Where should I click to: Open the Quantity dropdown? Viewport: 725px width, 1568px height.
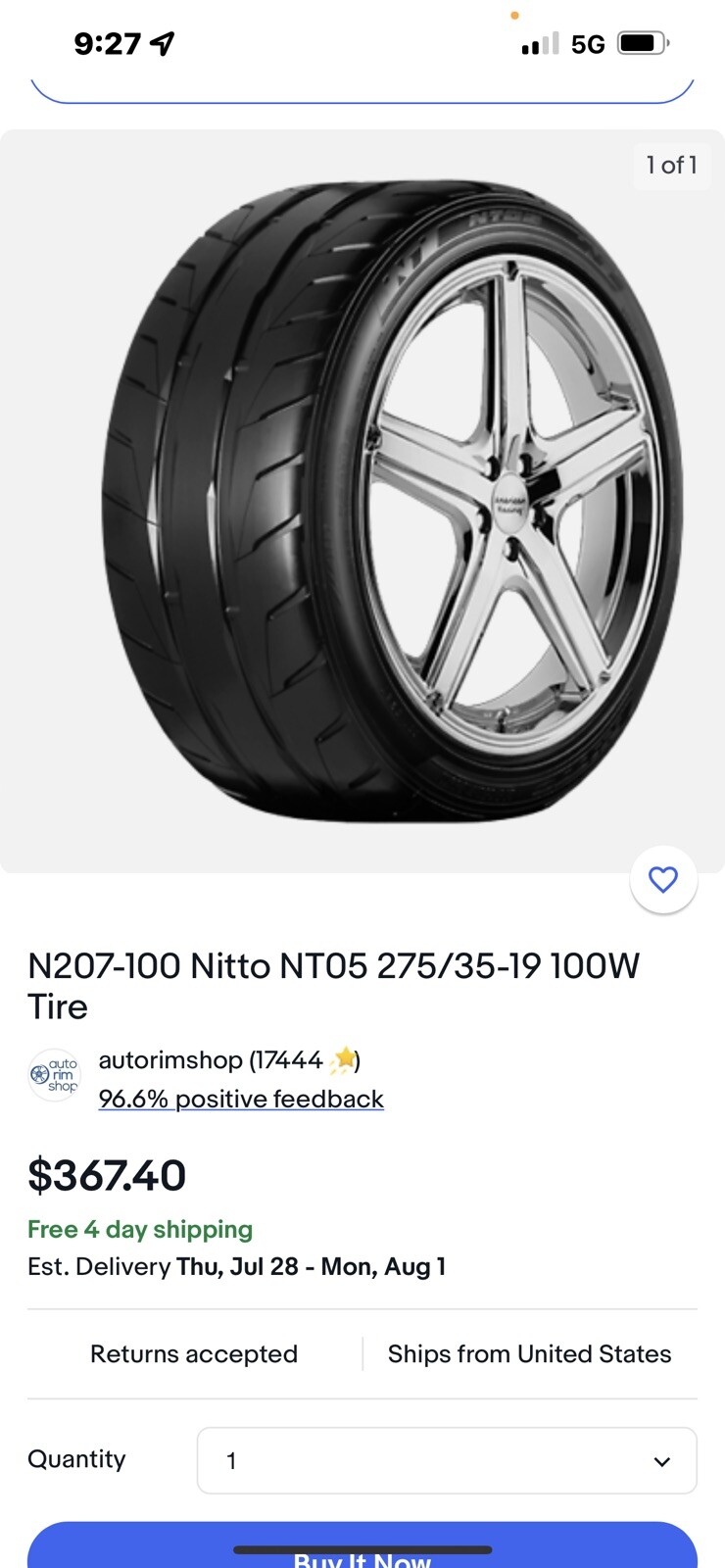coord(446,1460)
